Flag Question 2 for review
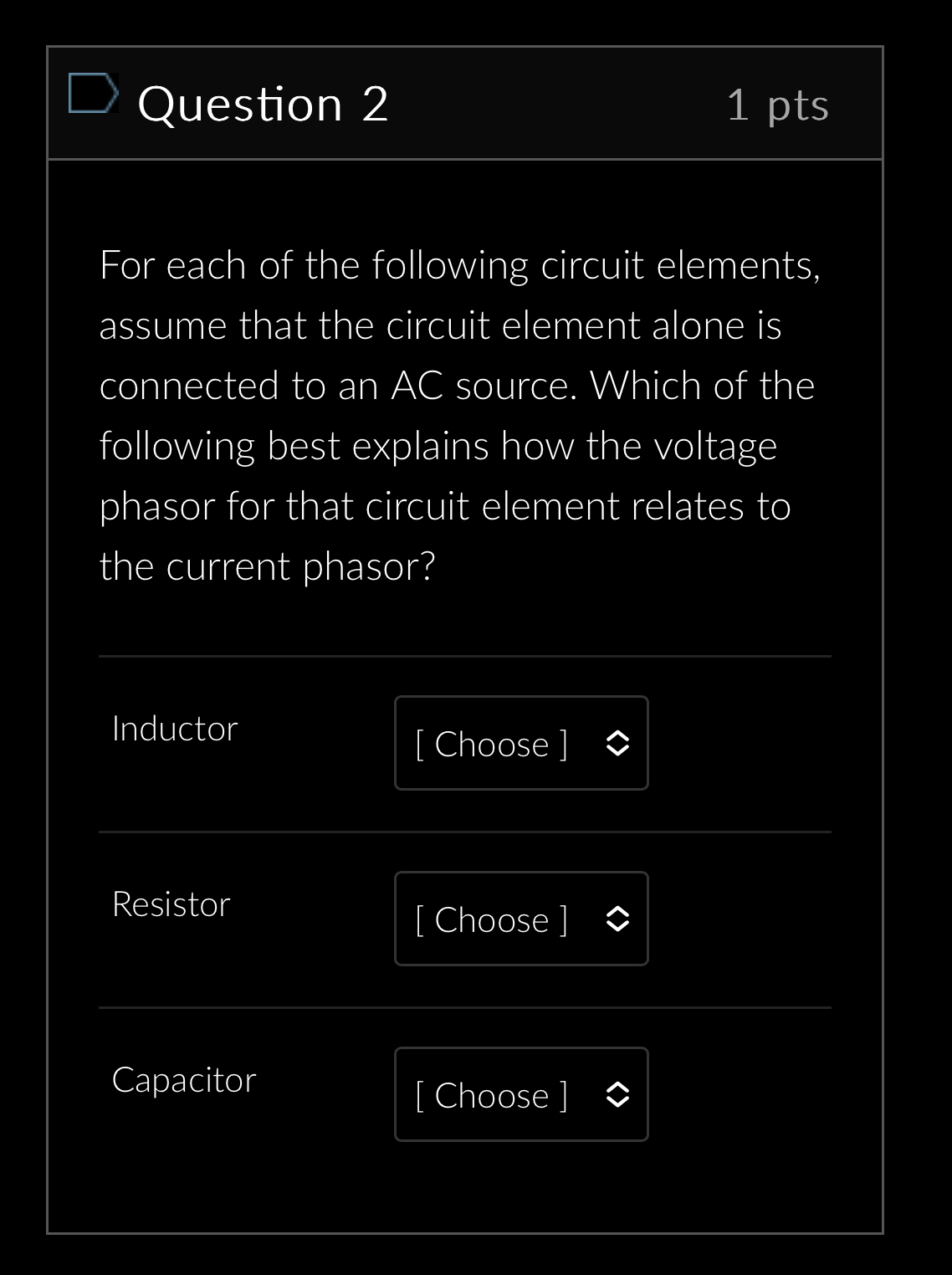 tap(92, 94)
